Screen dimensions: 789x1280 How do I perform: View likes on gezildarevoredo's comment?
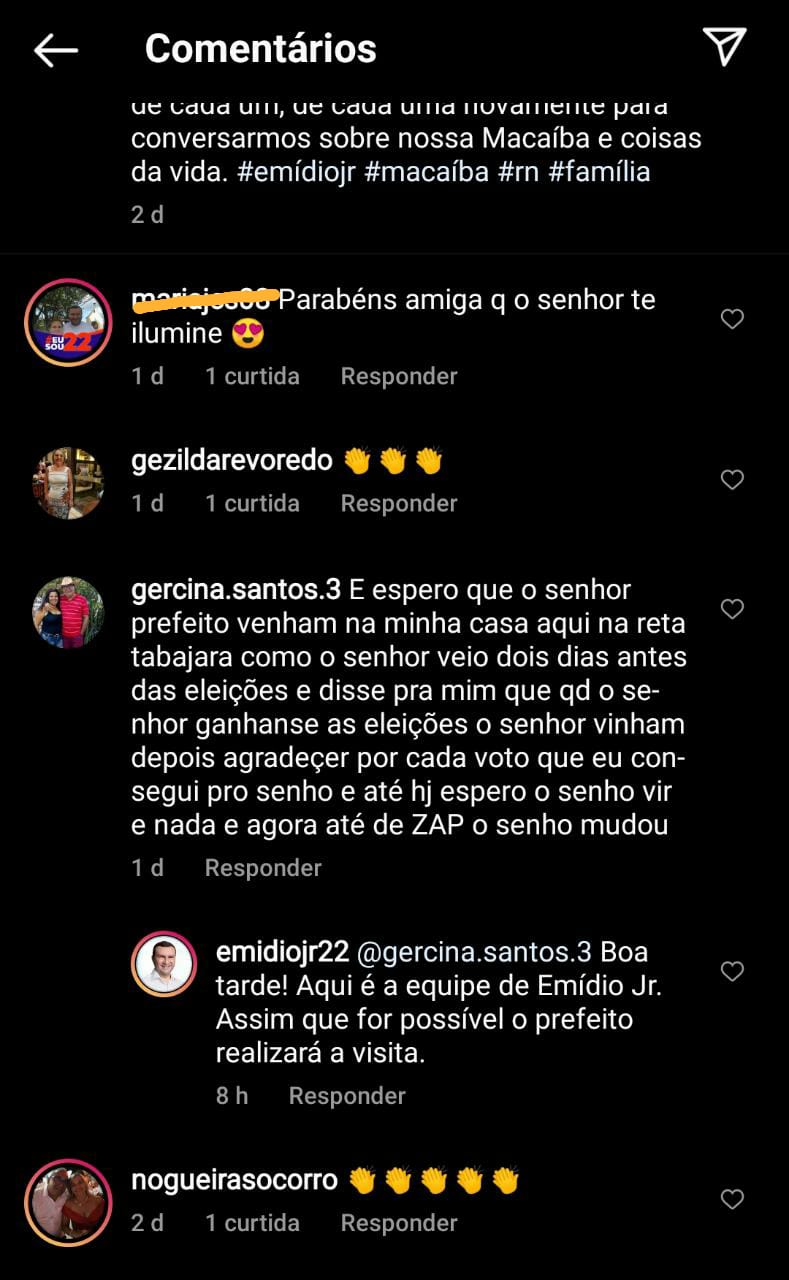(252, 503)
